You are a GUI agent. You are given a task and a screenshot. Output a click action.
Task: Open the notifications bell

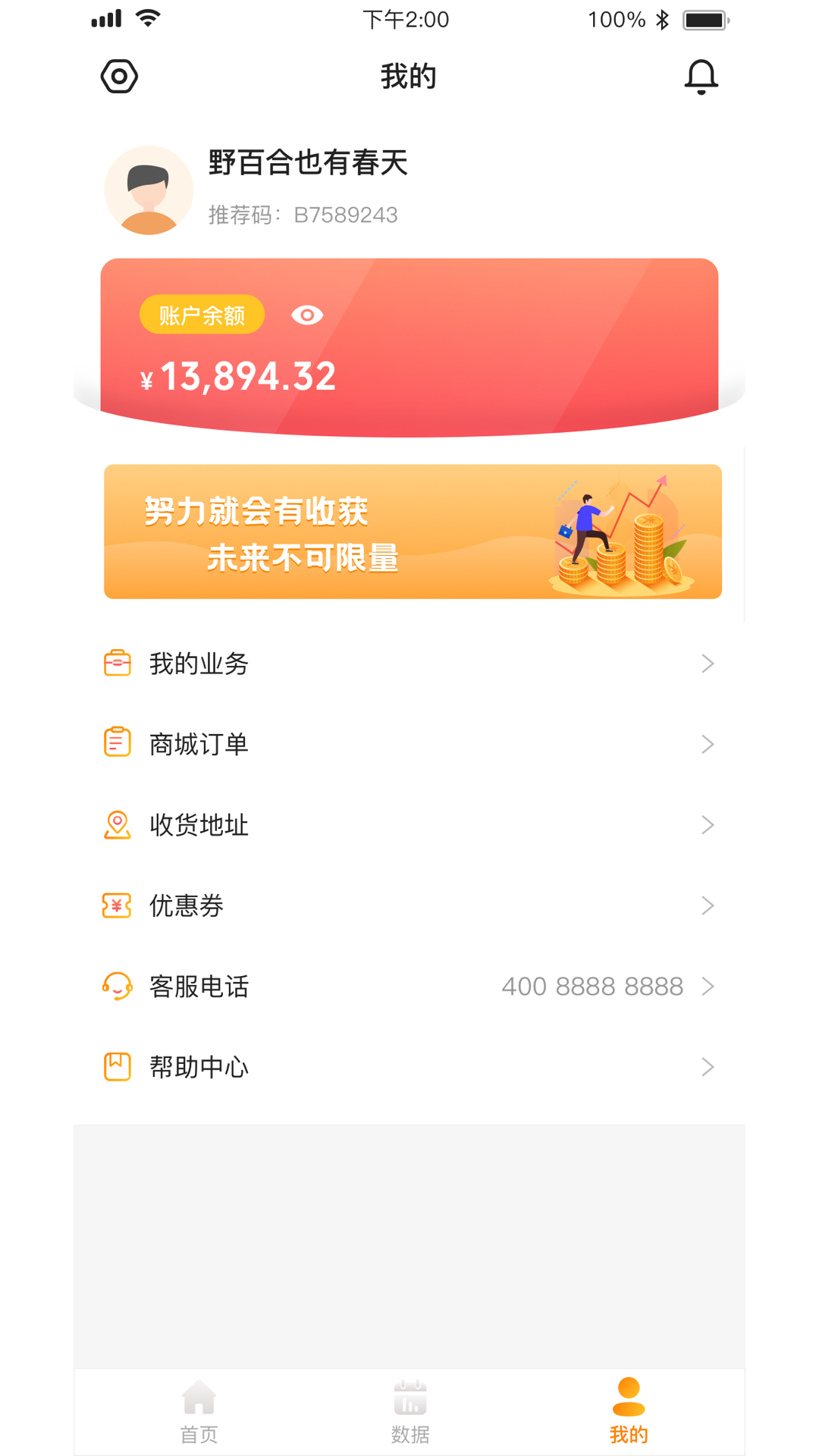click(701, 77)
